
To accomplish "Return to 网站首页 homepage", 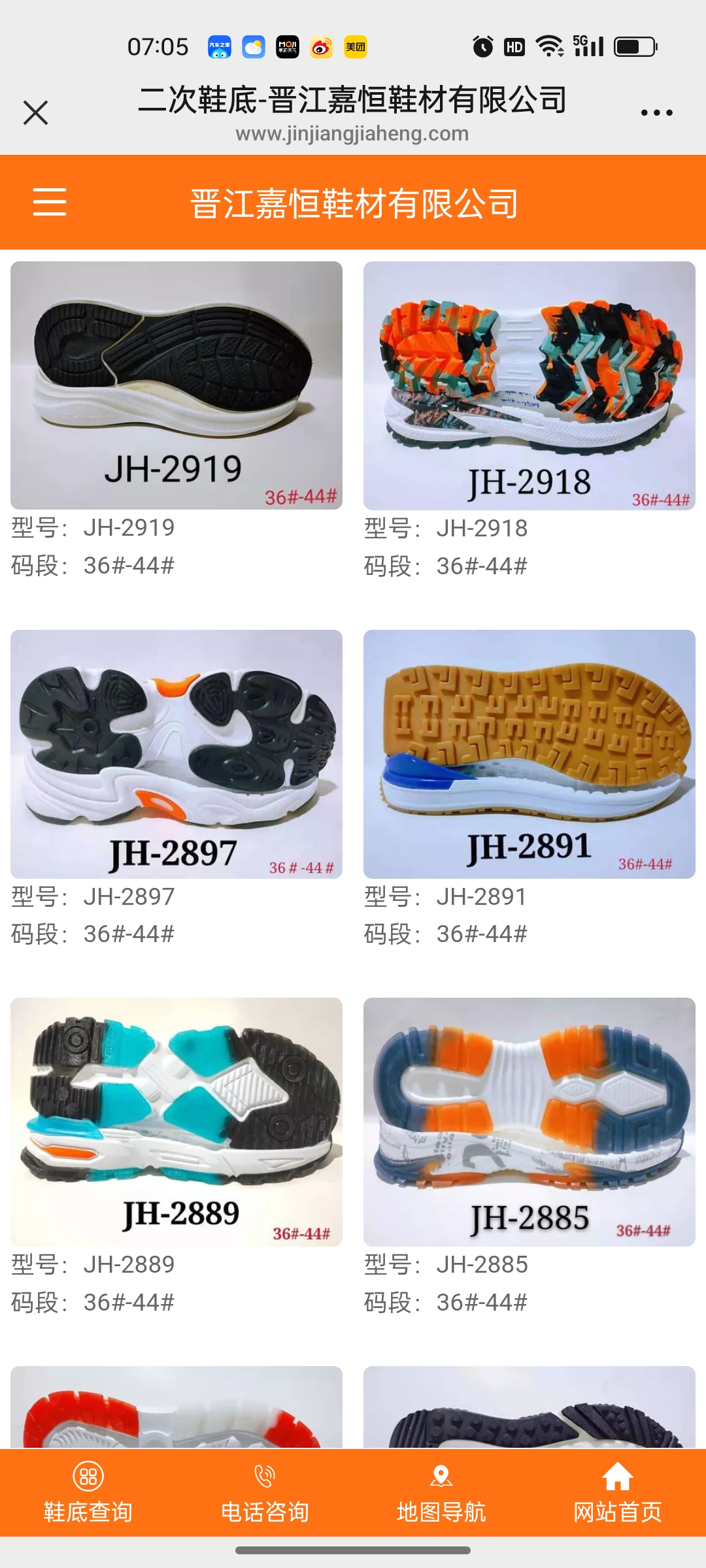I will 618,1492.
